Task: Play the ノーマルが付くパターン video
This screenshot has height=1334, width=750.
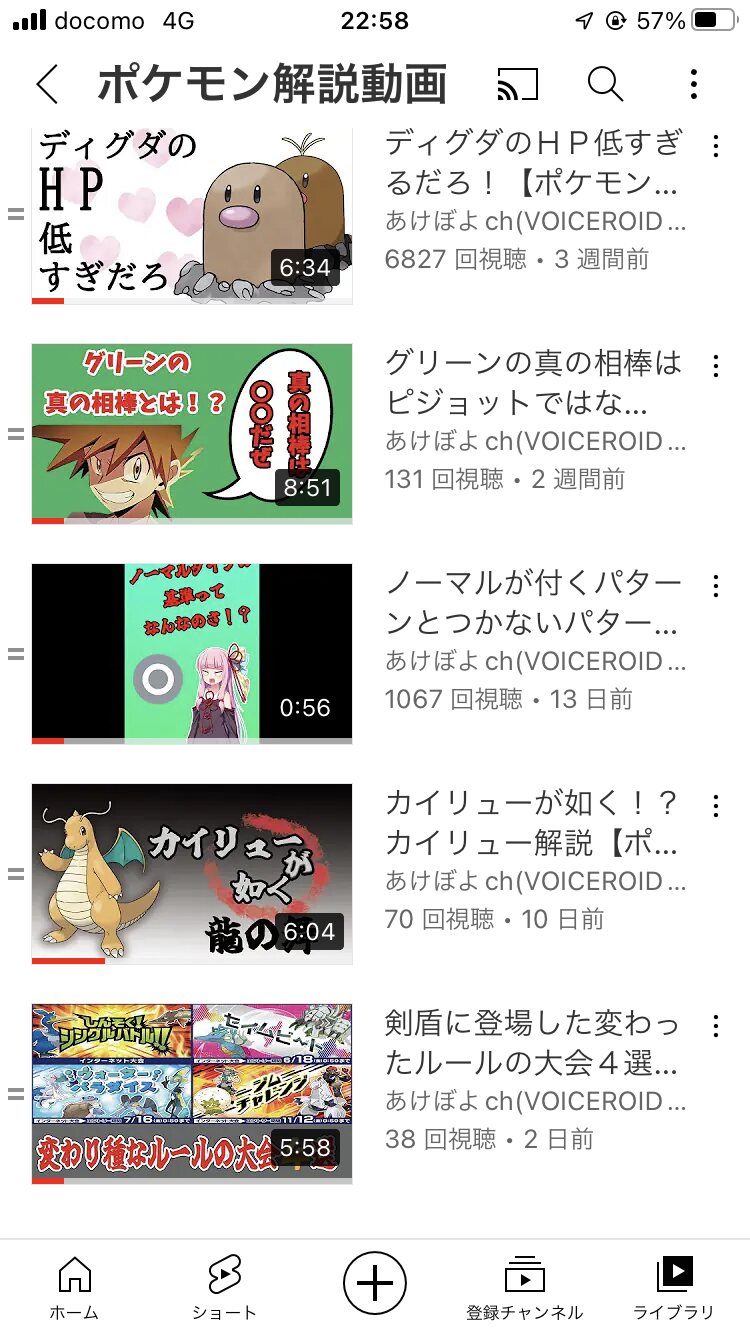Action: pyautogui.click(x=192, y=654)
